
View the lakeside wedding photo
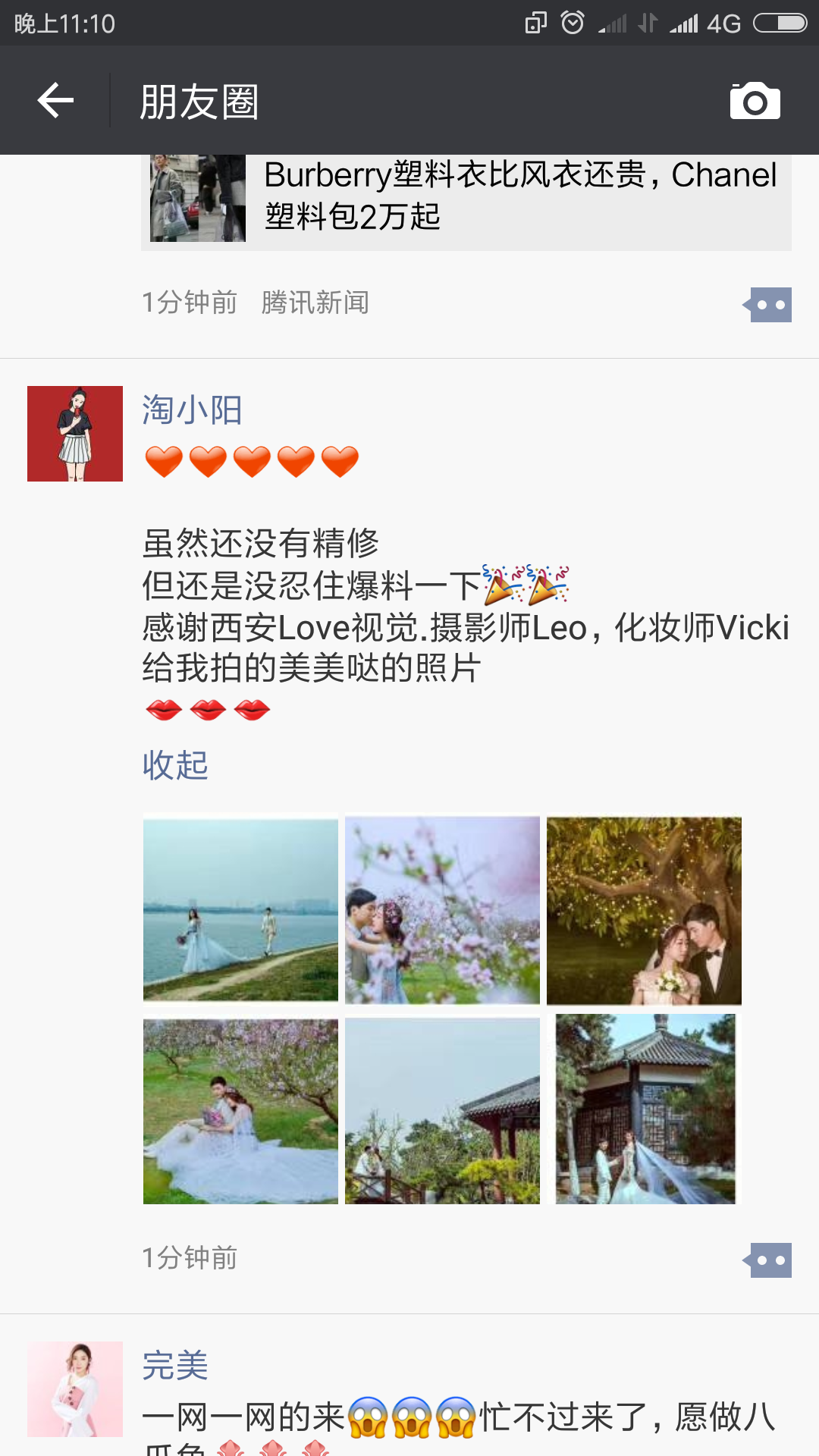tap(240, 908)
